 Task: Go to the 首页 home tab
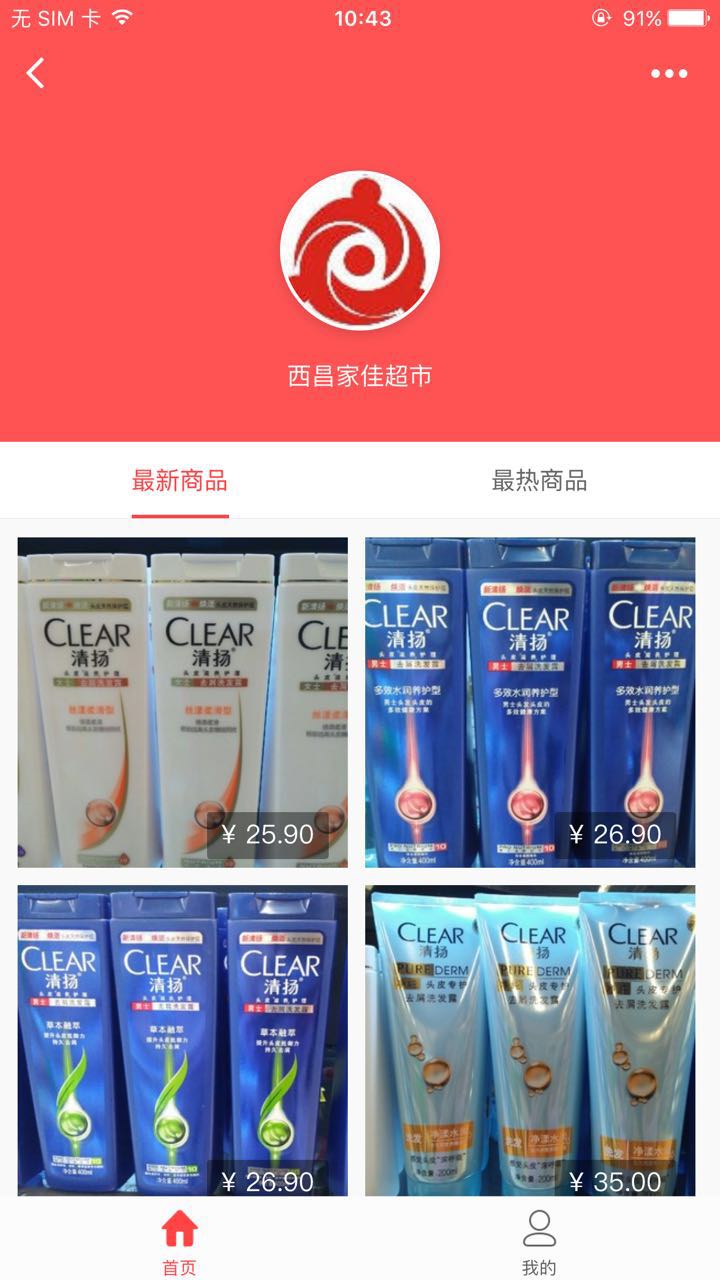[180, 1240]
